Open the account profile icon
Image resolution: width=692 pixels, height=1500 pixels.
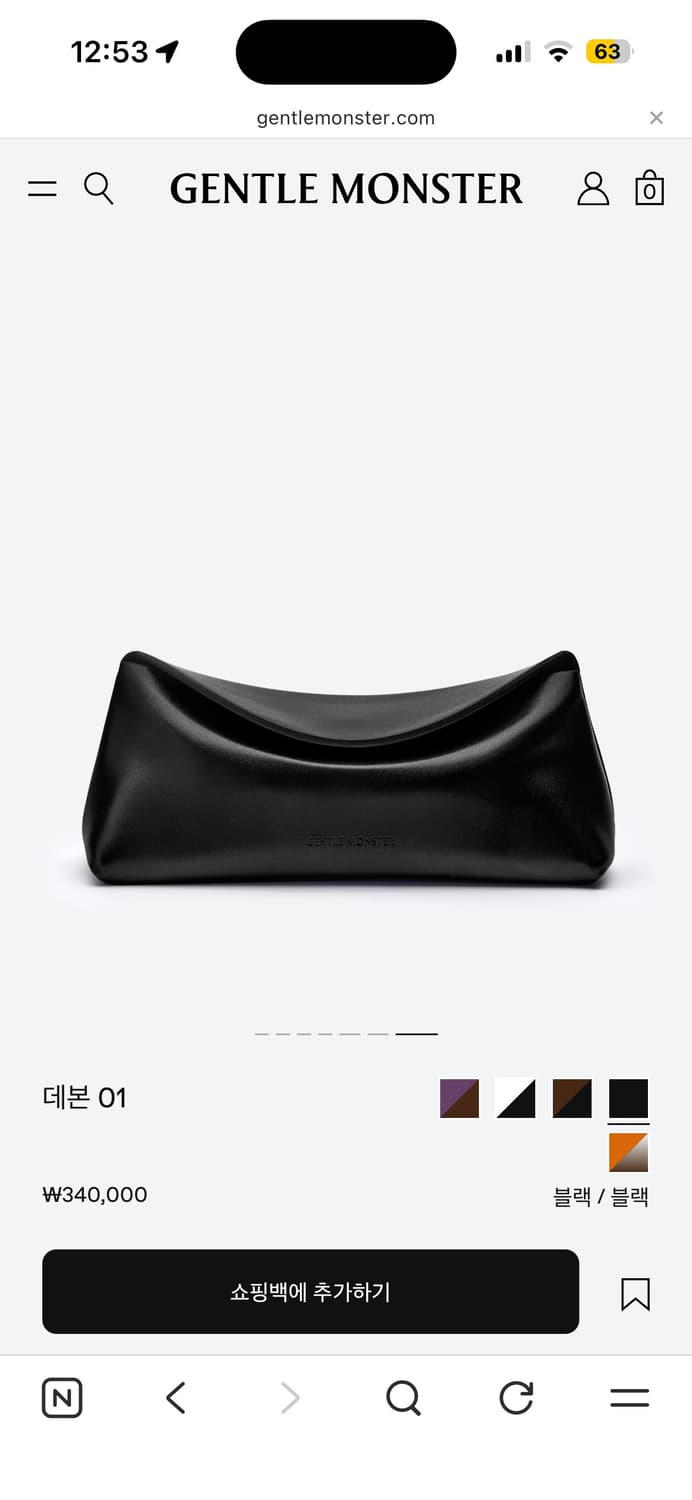593,188
